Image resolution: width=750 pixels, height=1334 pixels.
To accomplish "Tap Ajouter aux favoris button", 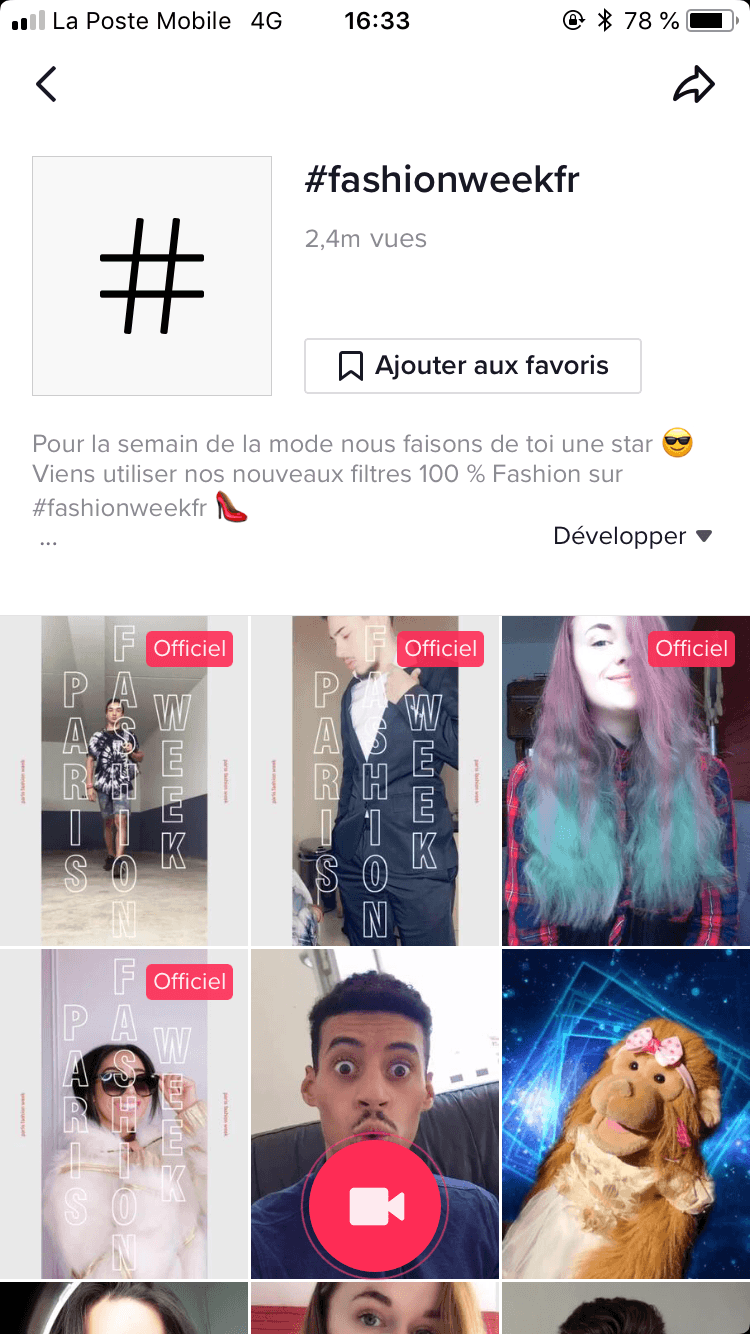I will 472,366.
